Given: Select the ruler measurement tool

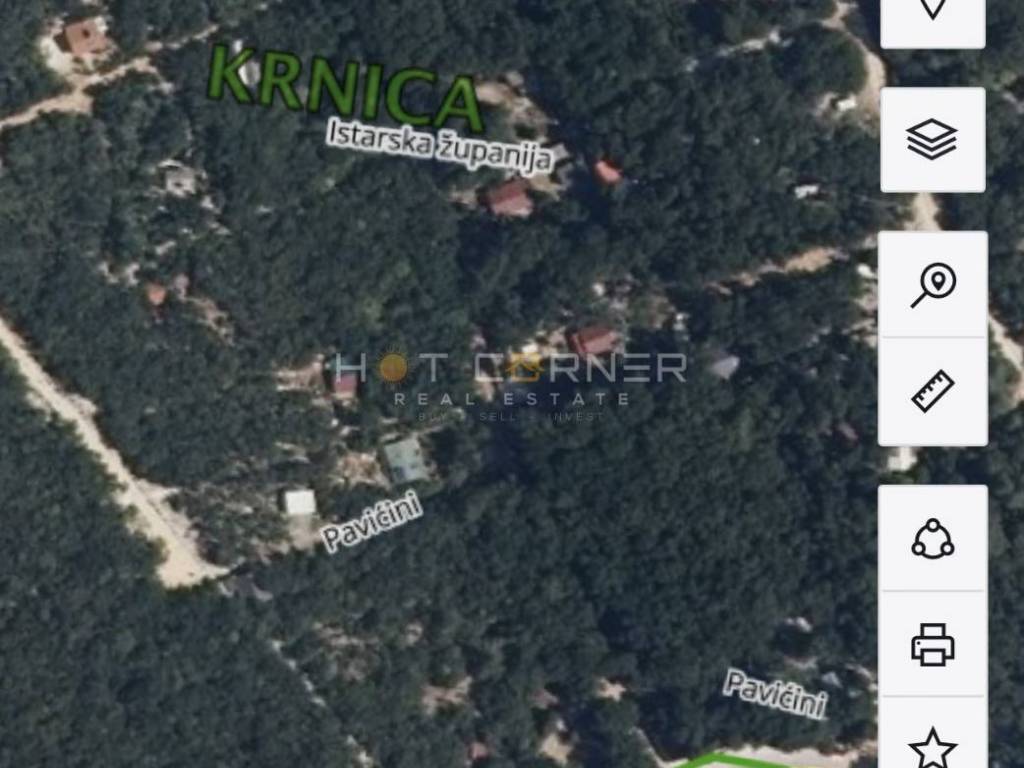Looking at the screenshot, I should (x=932, y=391).
